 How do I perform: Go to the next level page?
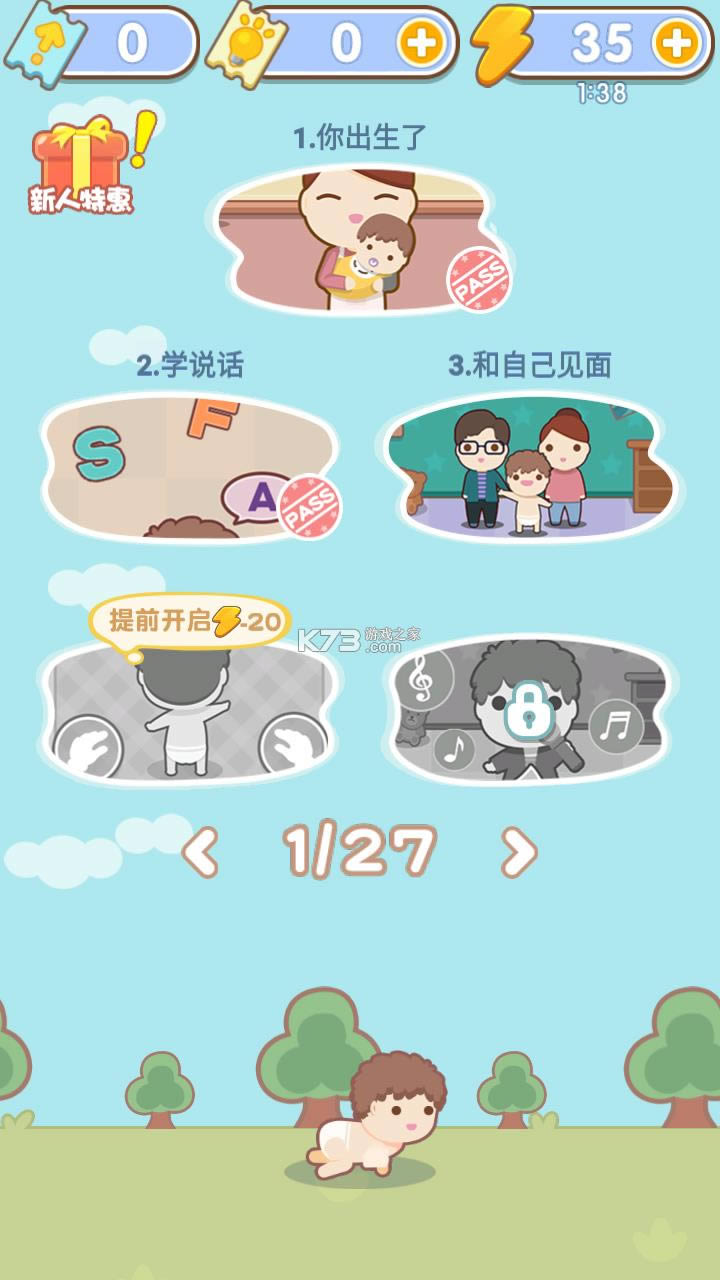tap(518, 852)
